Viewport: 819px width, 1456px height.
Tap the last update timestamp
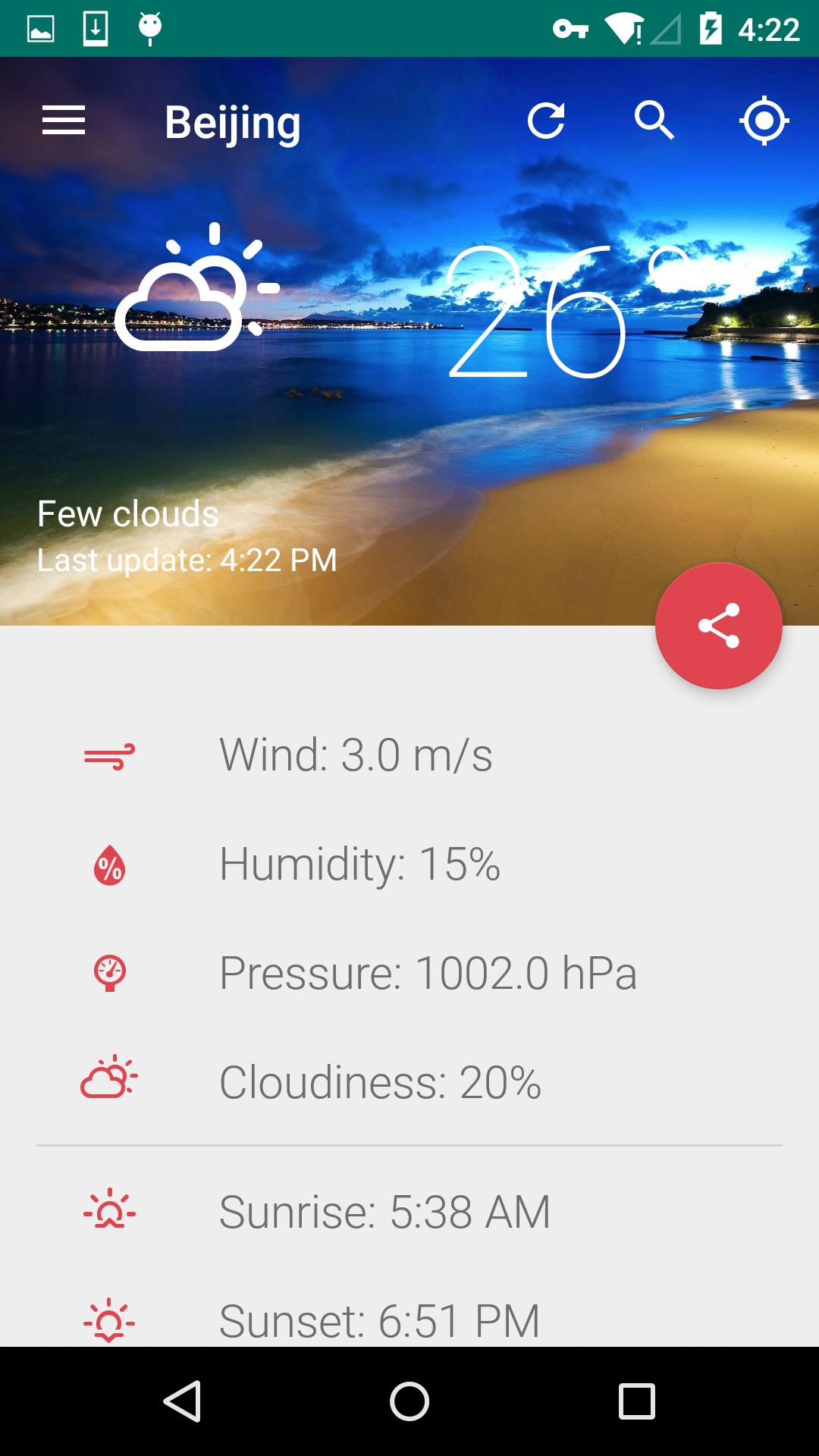(187, 560)
